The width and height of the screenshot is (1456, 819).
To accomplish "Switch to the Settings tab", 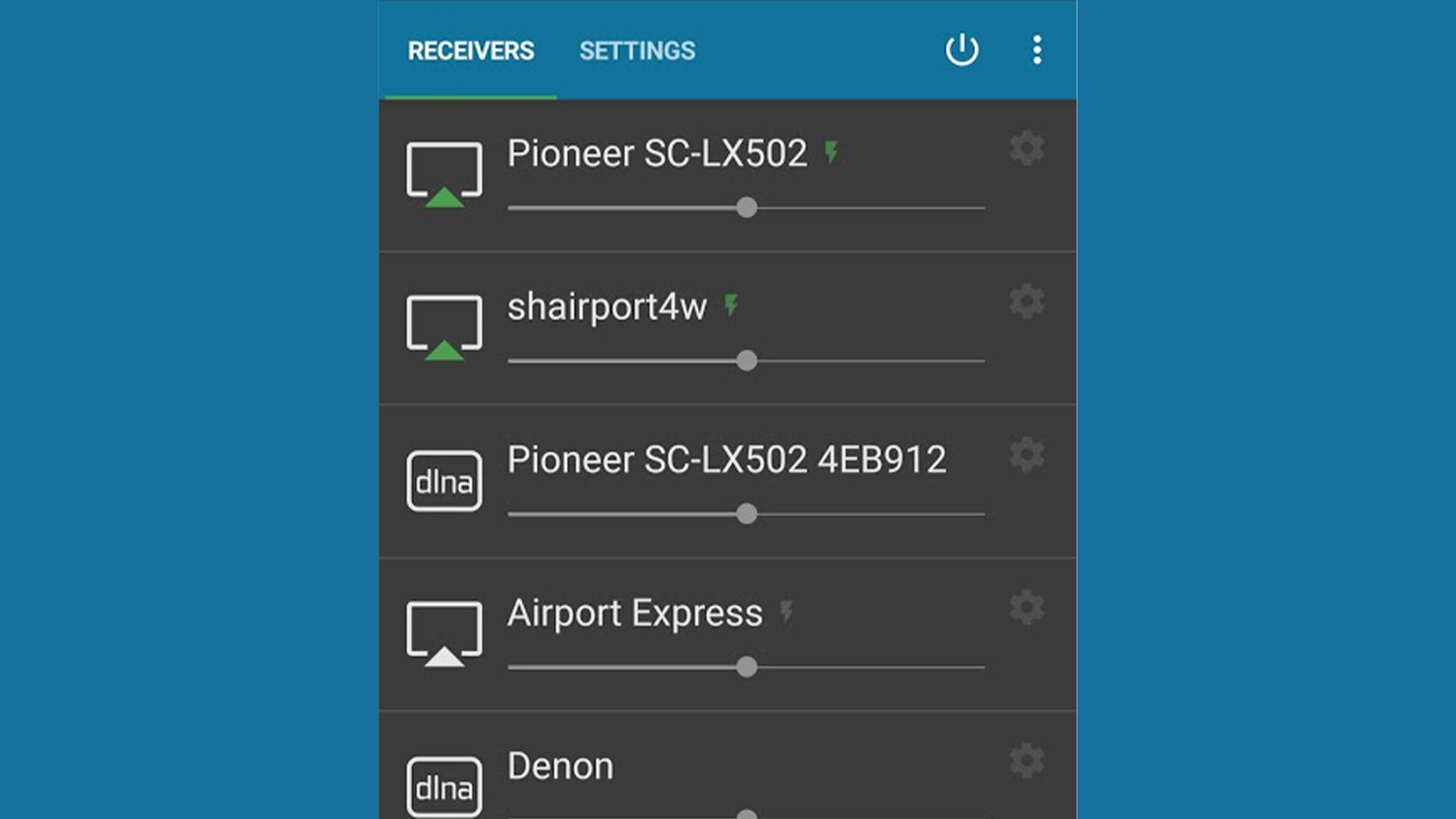I will 637,51.
